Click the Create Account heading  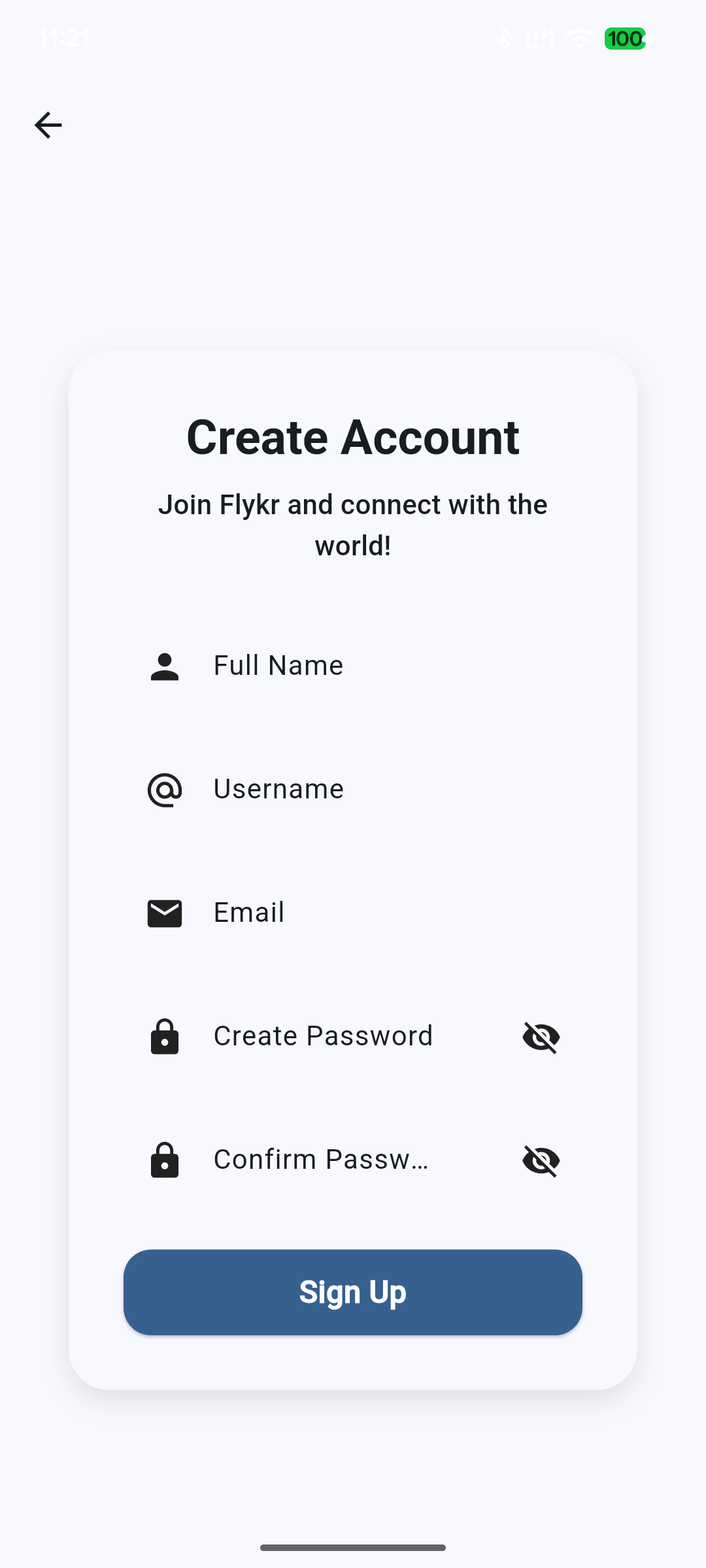[352, 436]
